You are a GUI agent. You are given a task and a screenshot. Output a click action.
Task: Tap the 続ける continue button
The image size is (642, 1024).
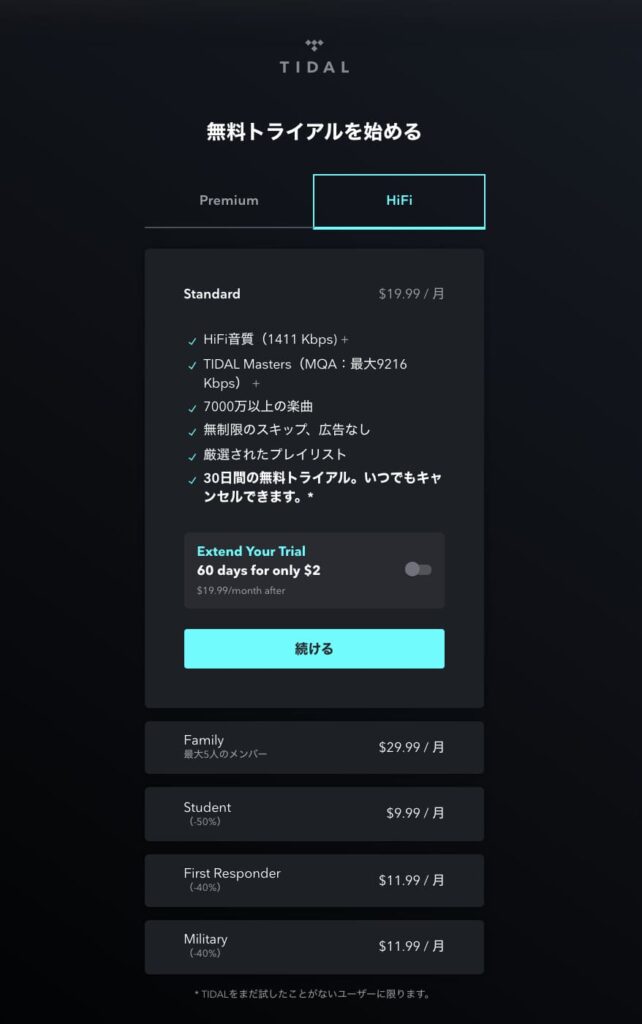[x=314, y=648]
